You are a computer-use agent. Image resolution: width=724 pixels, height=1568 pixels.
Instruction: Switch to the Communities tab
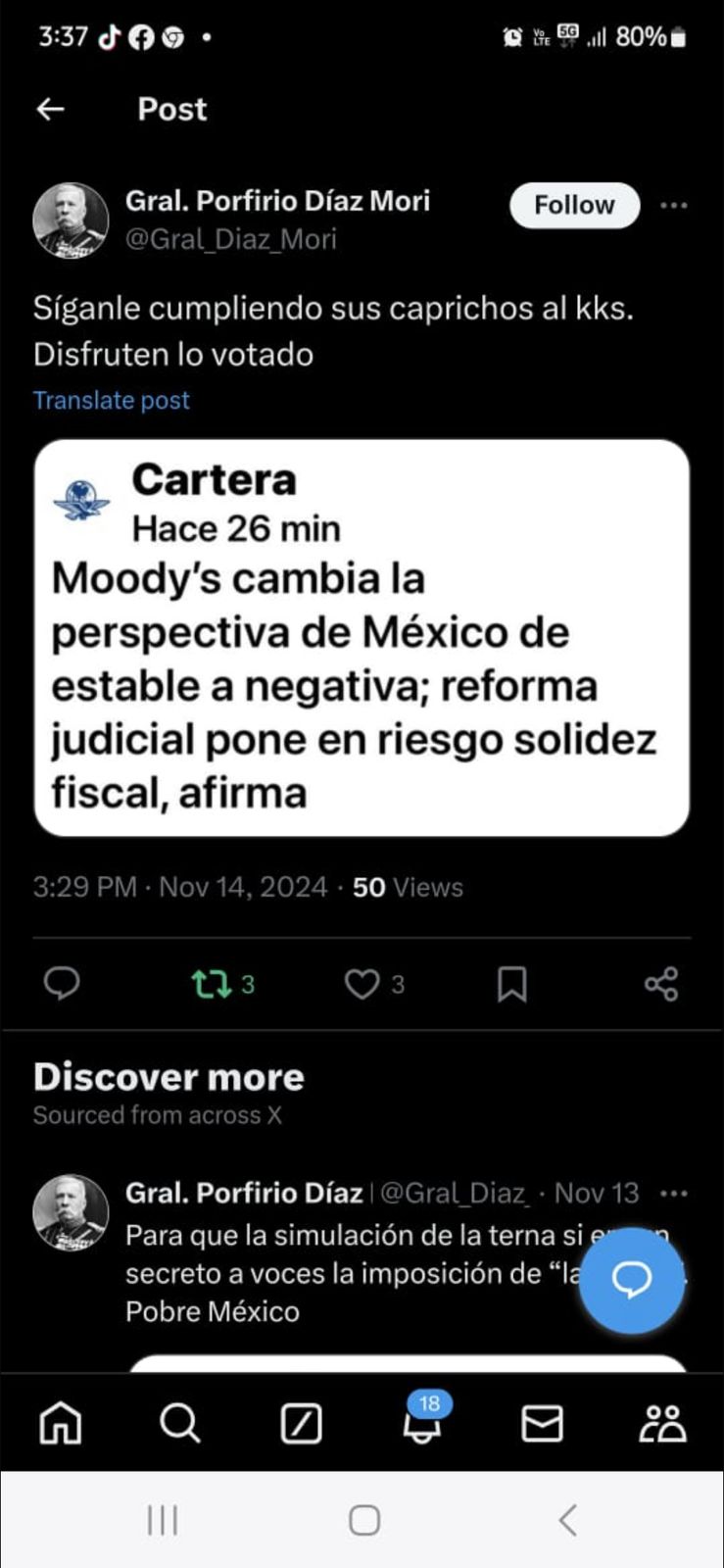(x=662, y=1423)
